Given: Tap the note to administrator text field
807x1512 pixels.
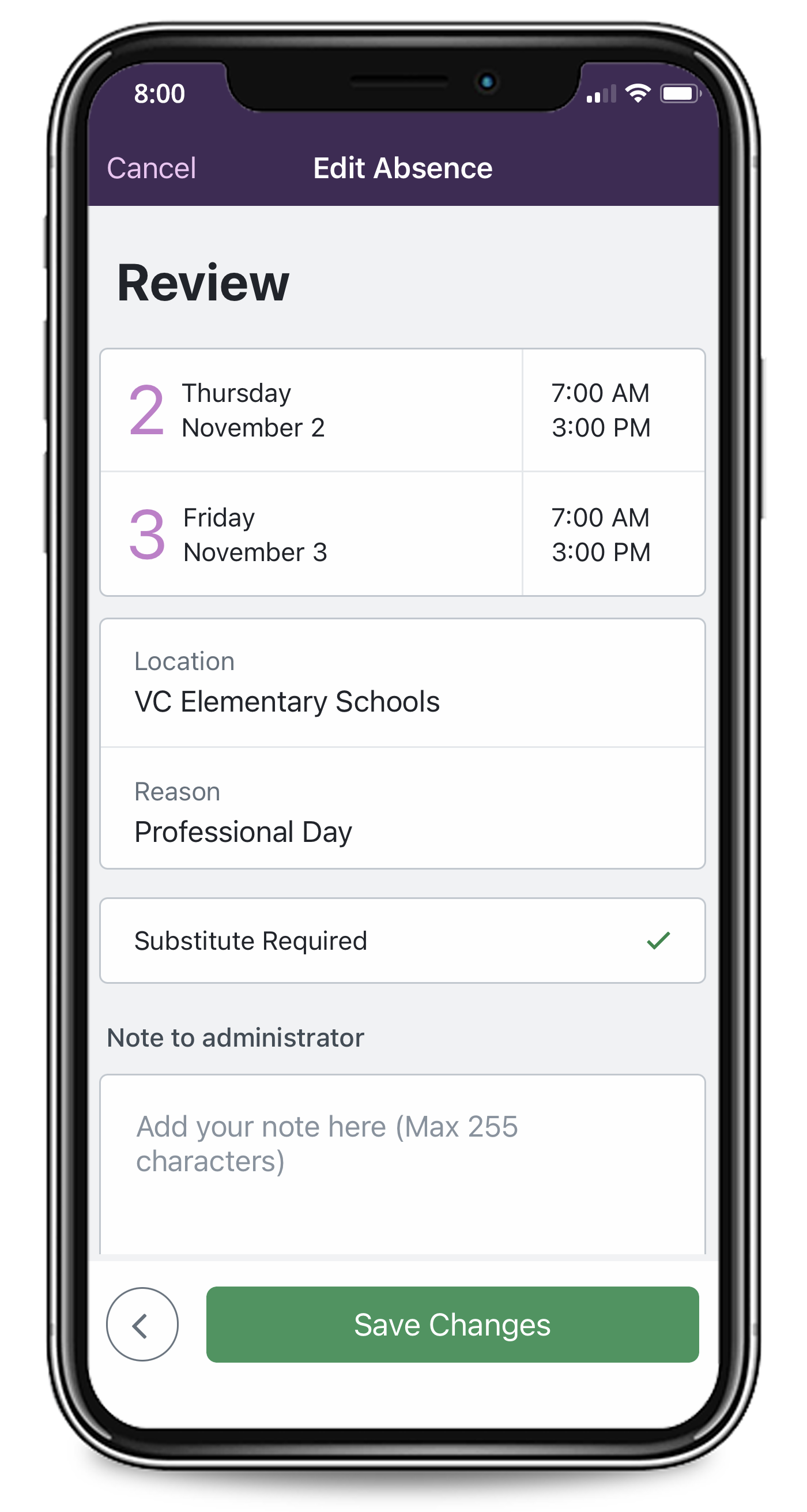Looking at the screenshot, I should tap(402, 1162).
